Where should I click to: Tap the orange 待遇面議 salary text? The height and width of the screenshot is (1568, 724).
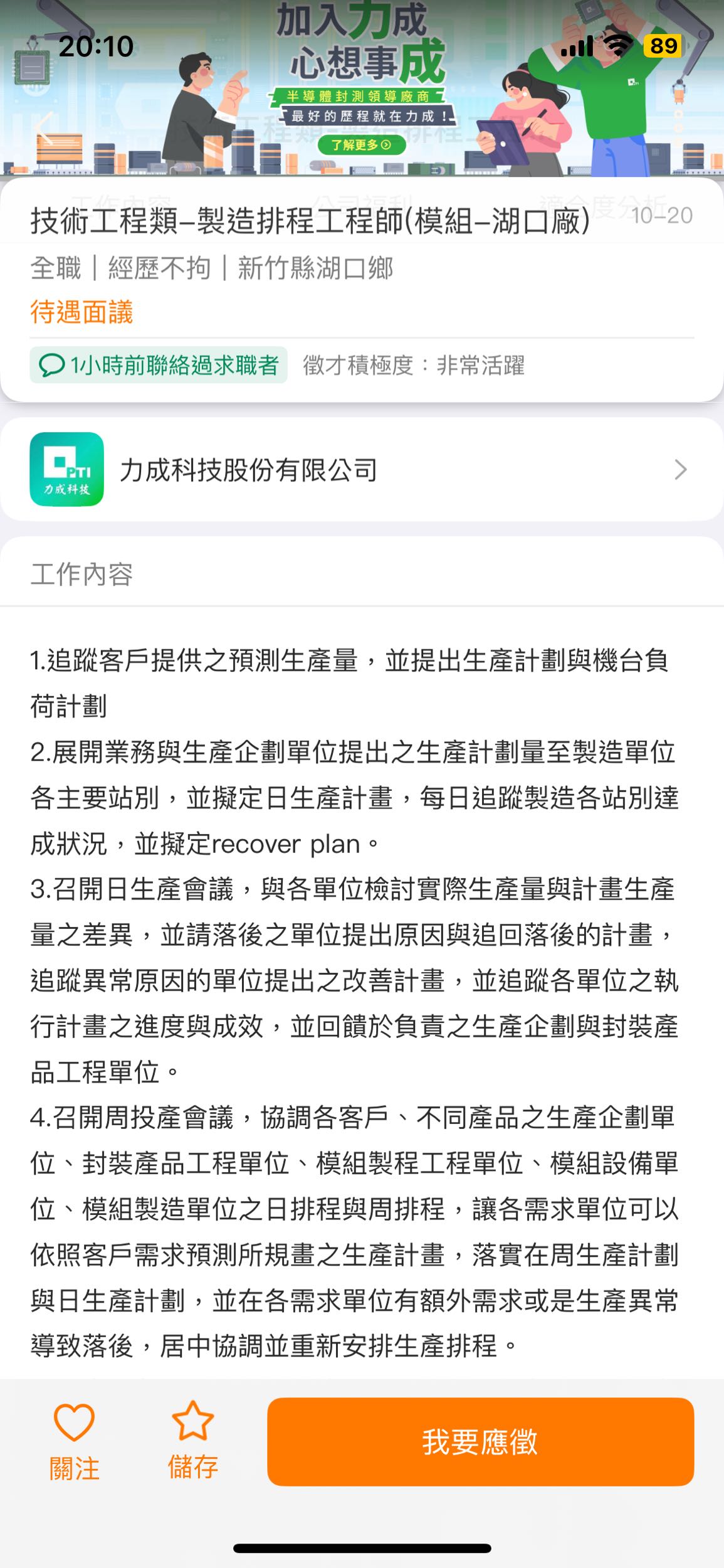tap(82, 312)
